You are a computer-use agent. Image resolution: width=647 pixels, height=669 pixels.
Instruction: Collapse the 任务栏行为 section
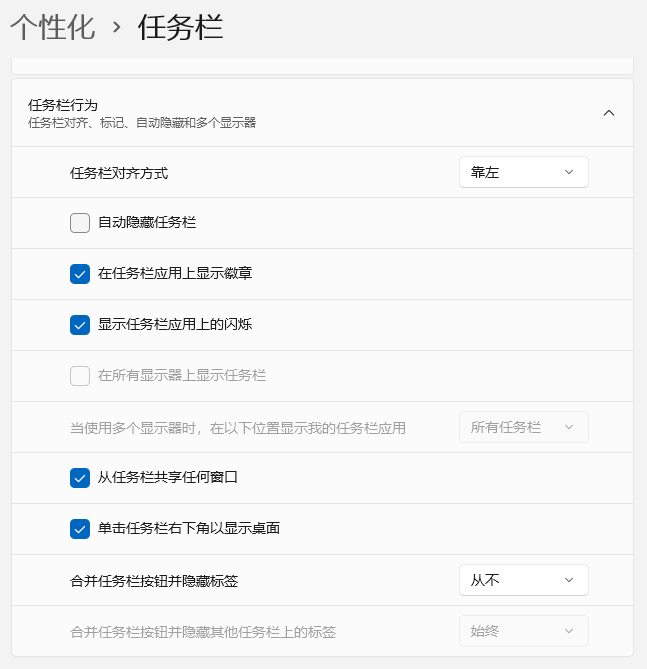tap(608, 113)
